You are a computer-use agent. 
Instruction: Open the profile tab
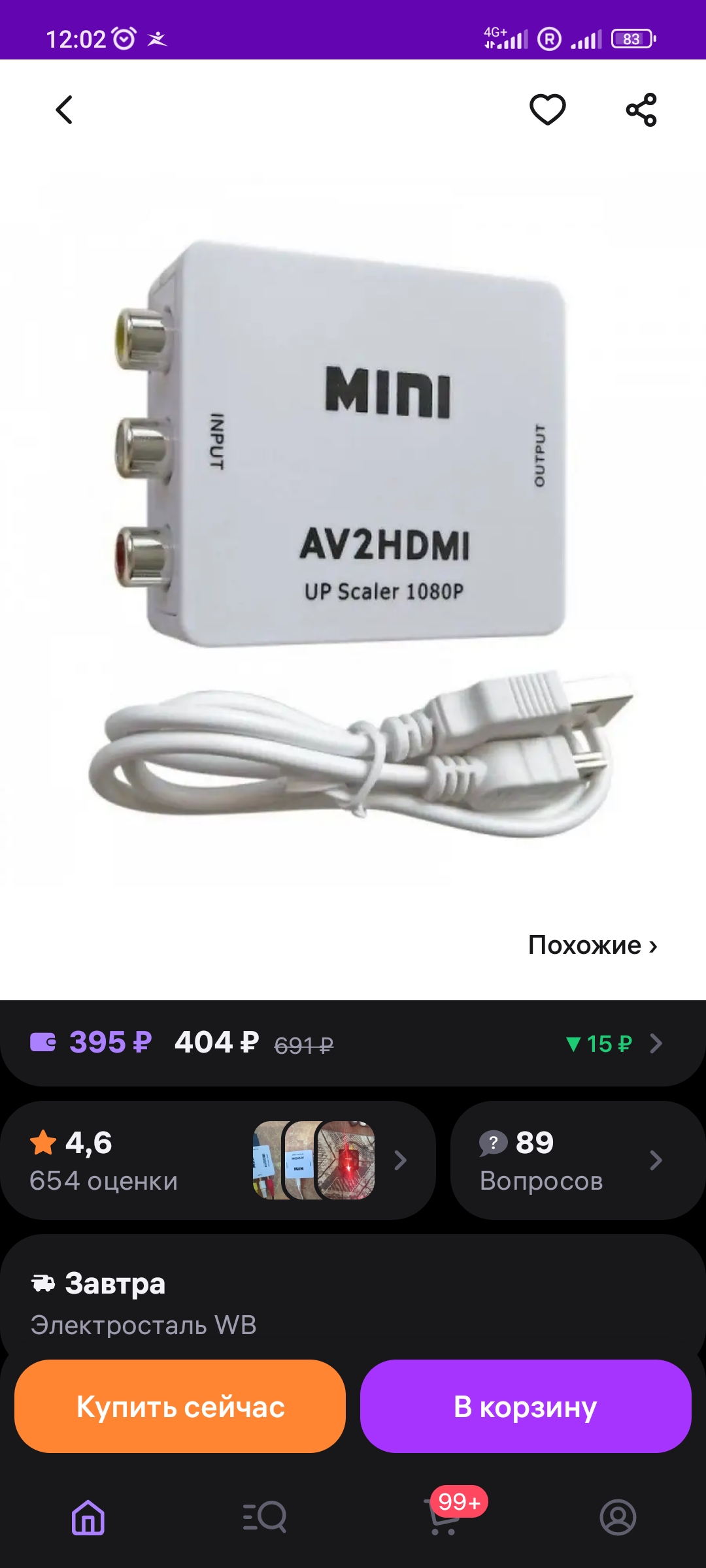point(618,1516)
